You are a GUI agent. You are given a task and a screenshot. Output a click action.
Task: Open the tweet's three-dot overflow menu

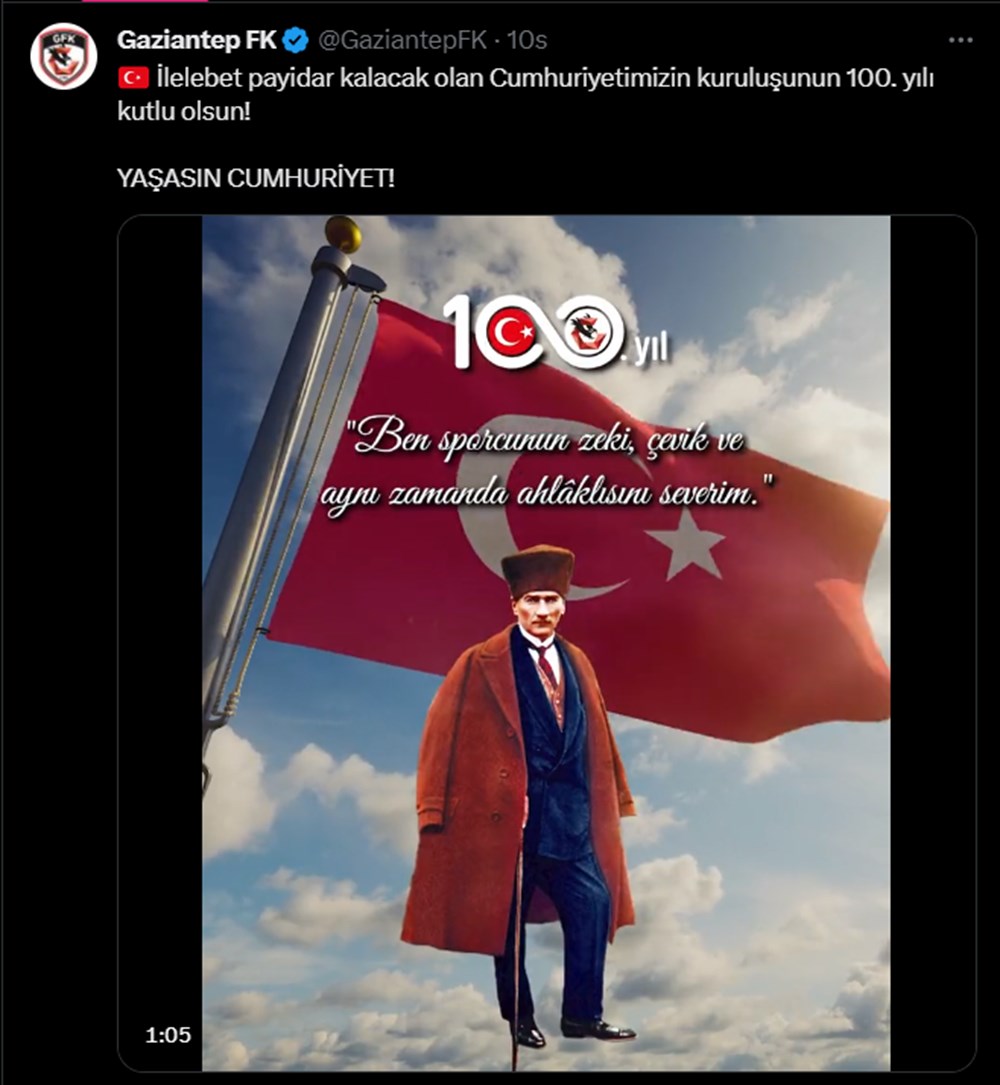click(x=960, y=40)
